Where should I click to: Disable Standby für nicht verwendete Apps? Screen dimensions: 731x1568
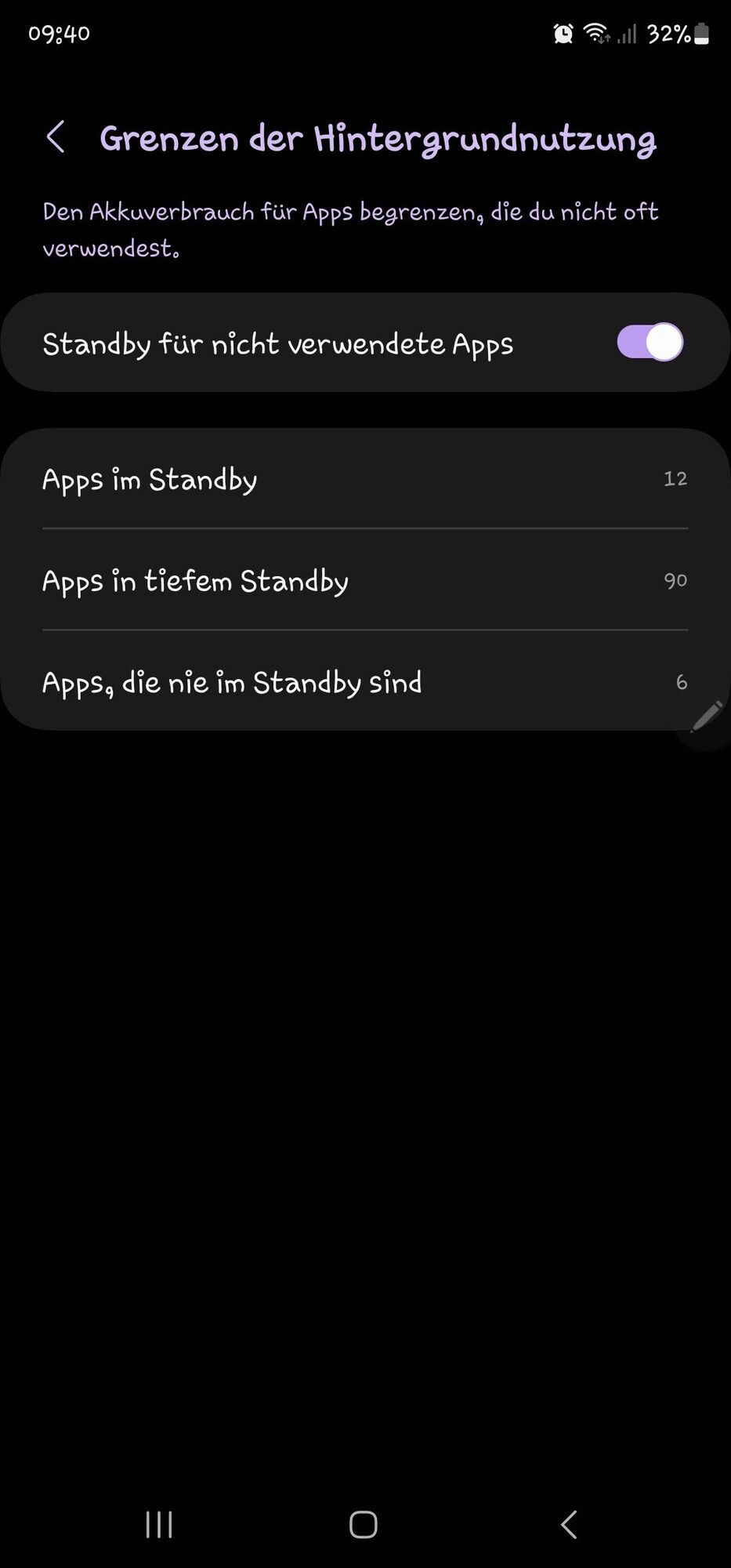pos(650,343)
